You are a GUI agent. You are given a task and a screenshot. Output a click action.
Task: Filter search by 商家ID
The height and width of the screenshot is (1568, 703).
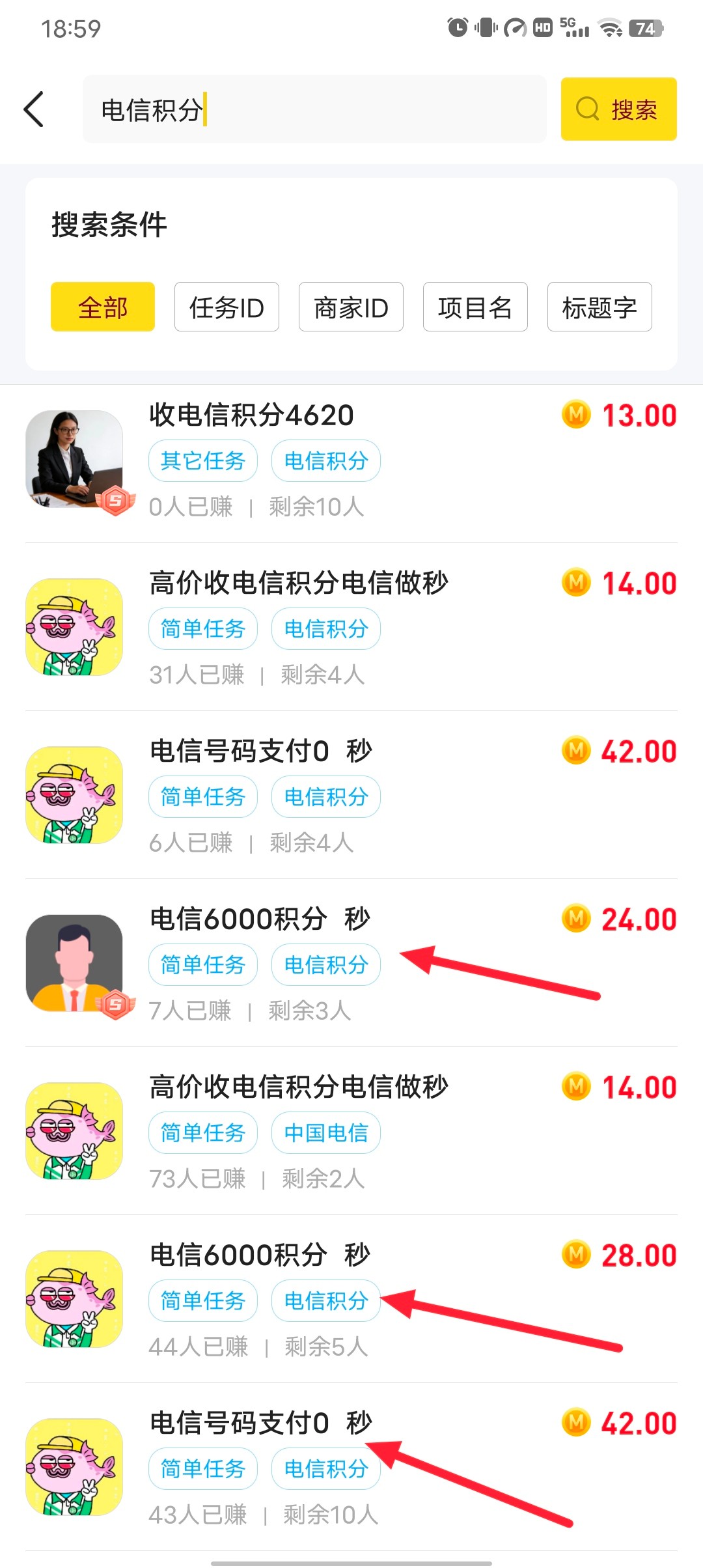[351, 307]
